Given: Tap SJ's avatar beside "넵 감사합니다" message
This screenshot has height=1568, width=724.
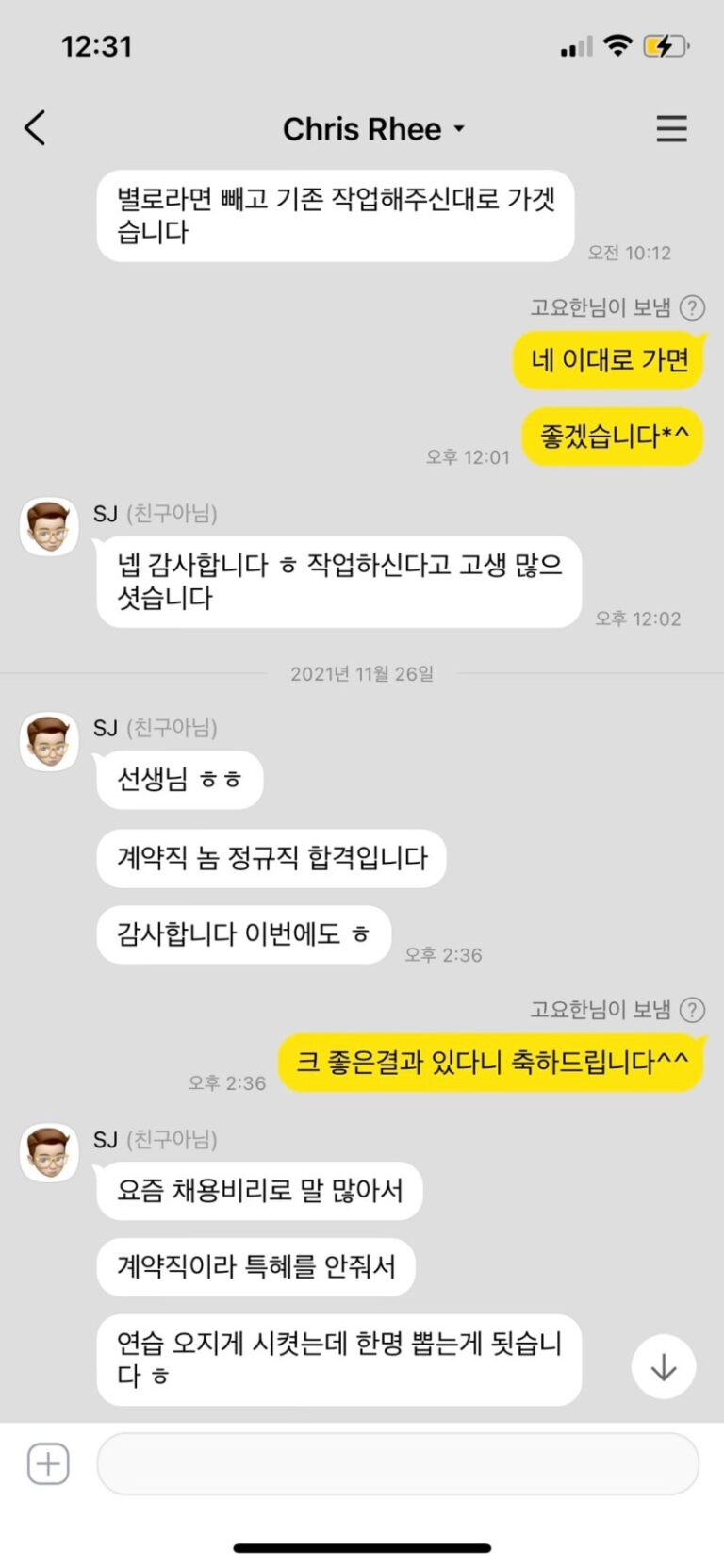Looking at the screenshot, I should point(49,526).
